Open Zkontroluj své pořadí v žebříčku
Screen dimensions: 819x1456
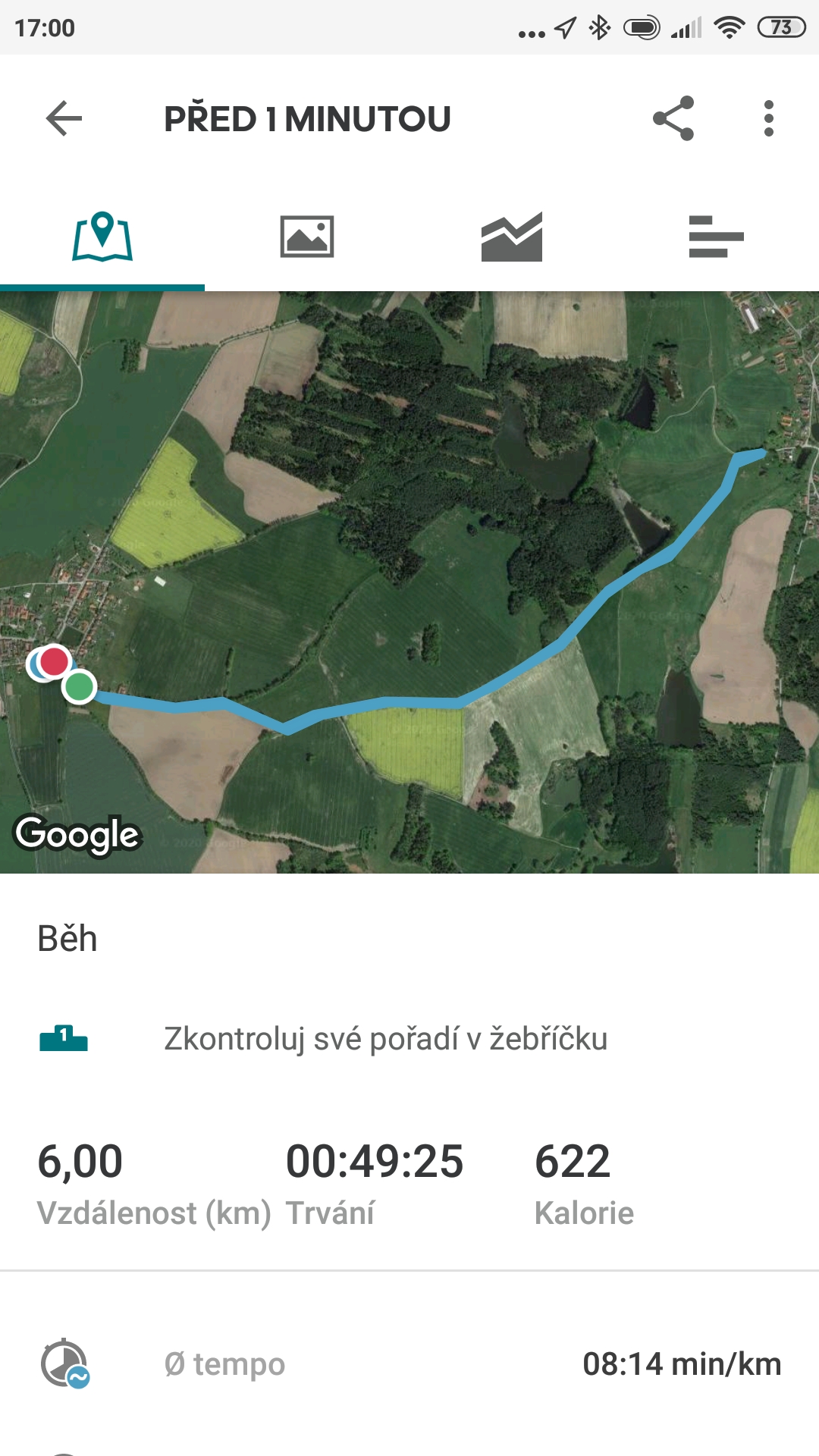pos(409,1039)
